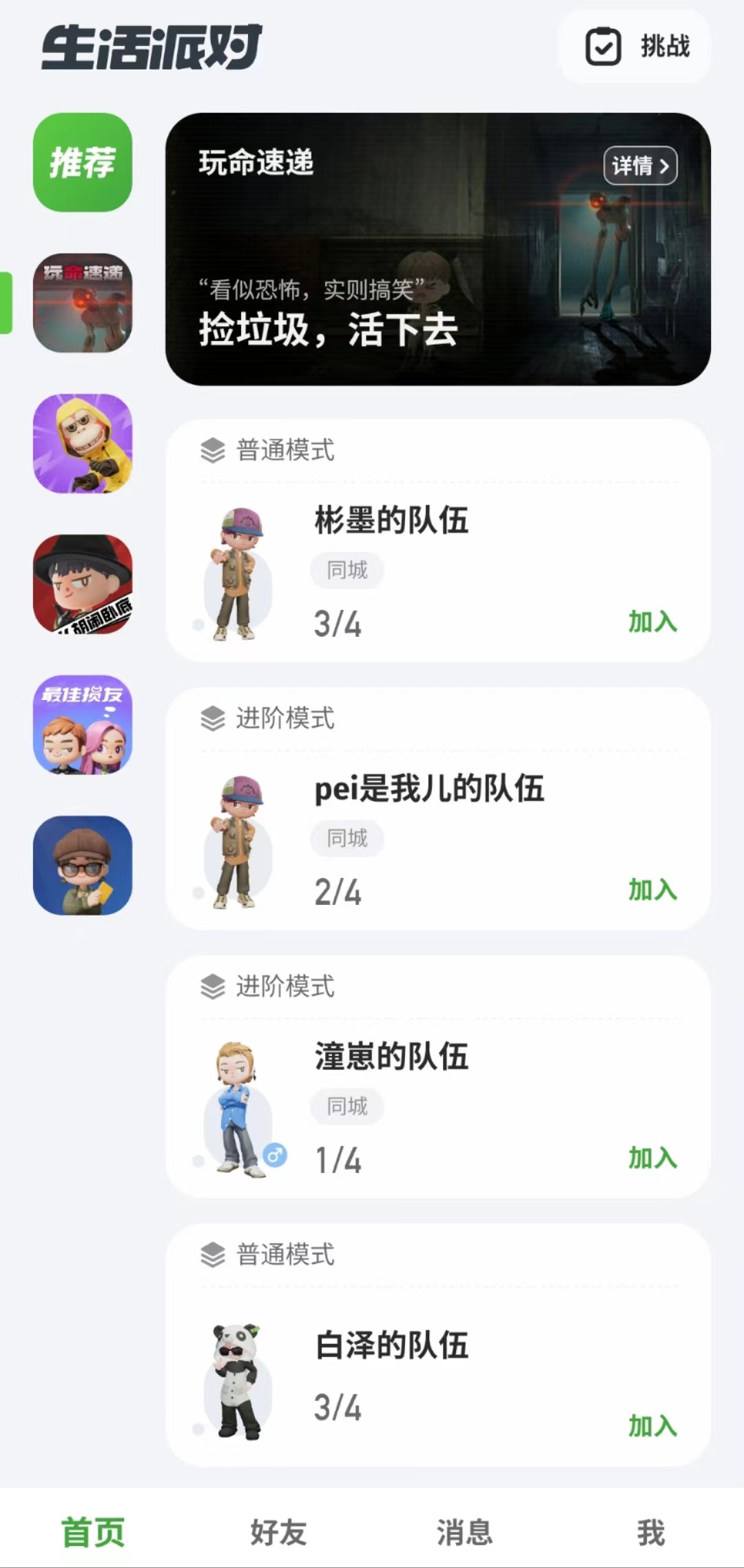
Task: Select the 推荐 sidebar tab
Action: (x=83, y=163)
